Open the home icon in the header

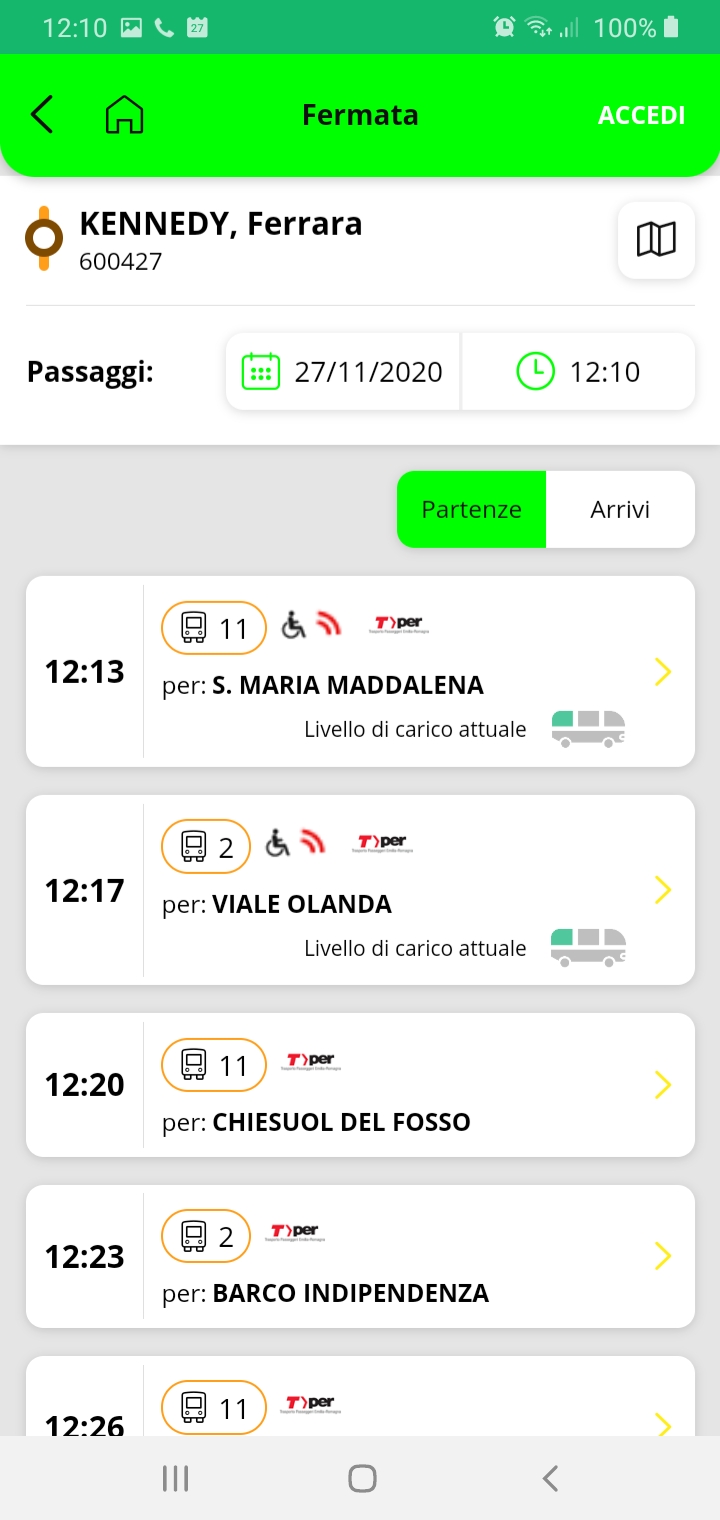pos(124,115)
